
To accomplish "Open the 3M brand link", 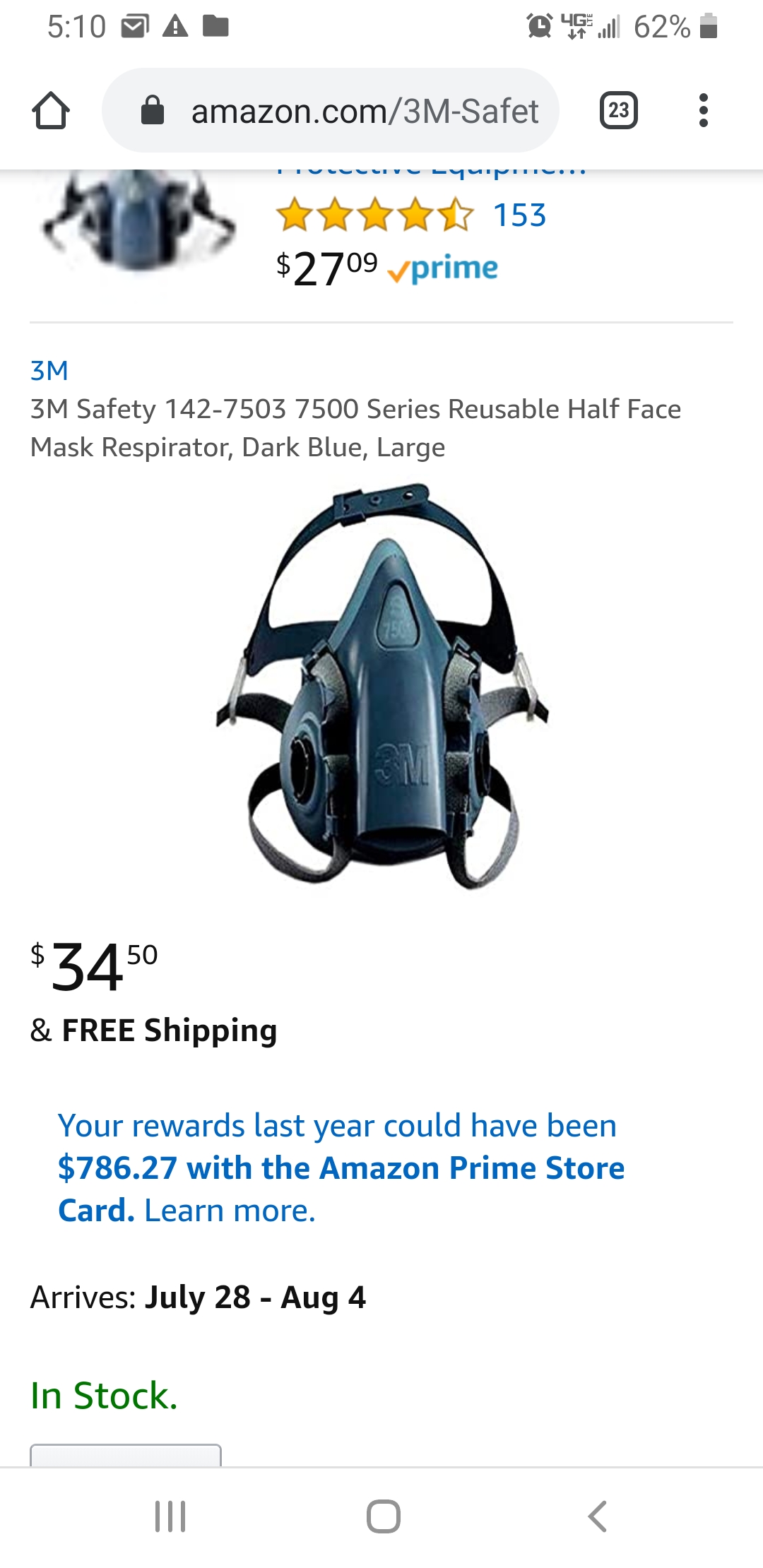I will (49, 371).
